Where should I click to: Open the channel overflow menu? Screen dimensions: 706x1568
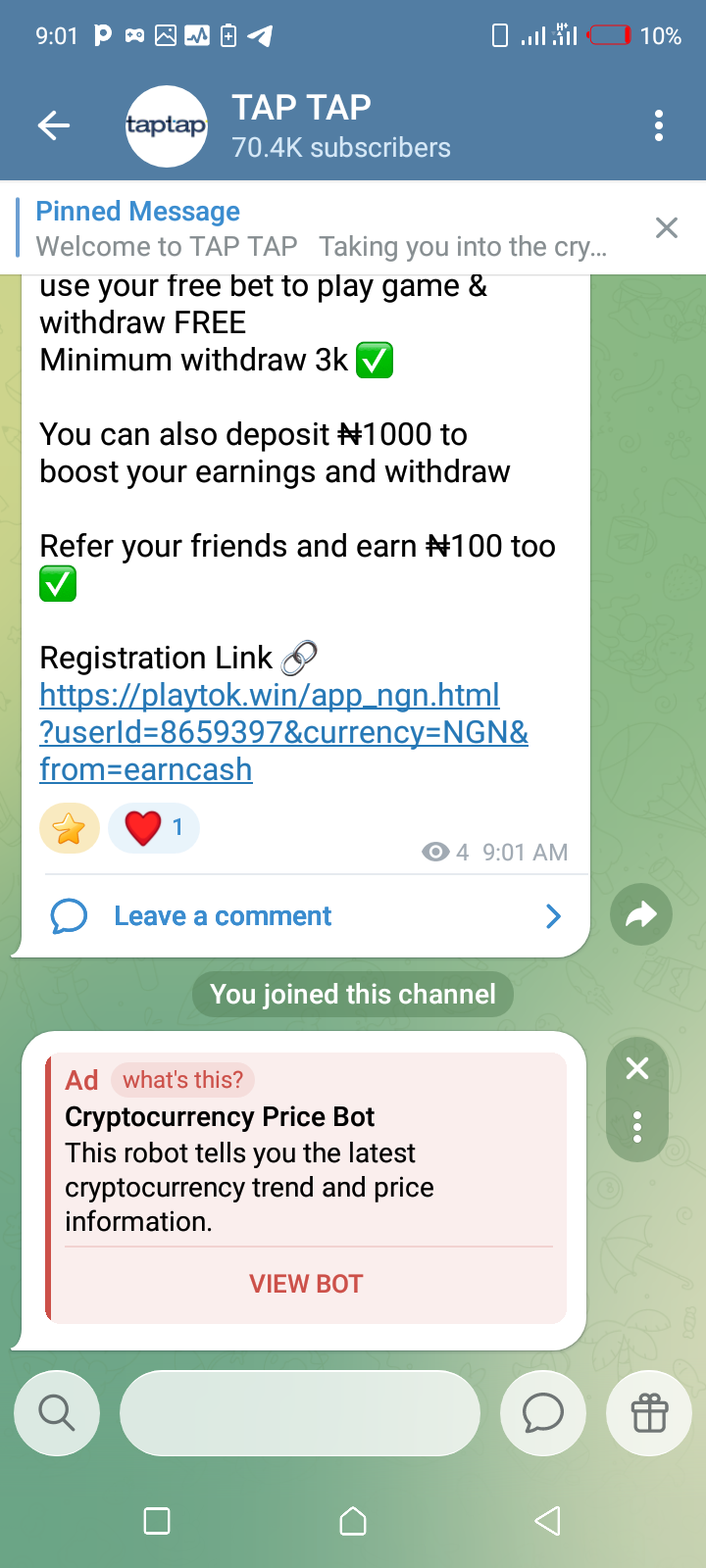coord(658,125)
